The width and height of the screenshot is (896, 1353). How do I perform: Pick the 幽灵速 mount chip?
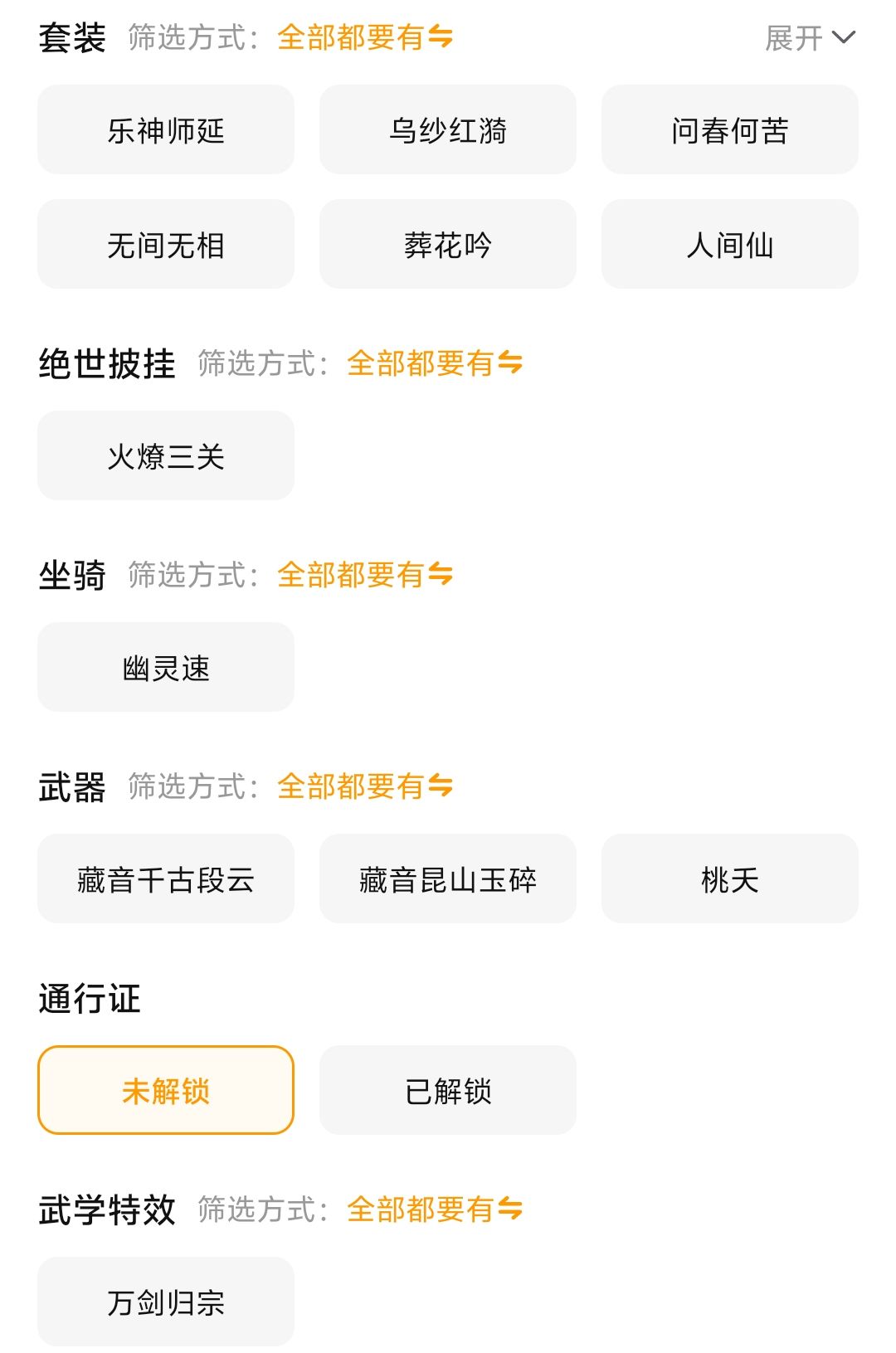[166, 668]
